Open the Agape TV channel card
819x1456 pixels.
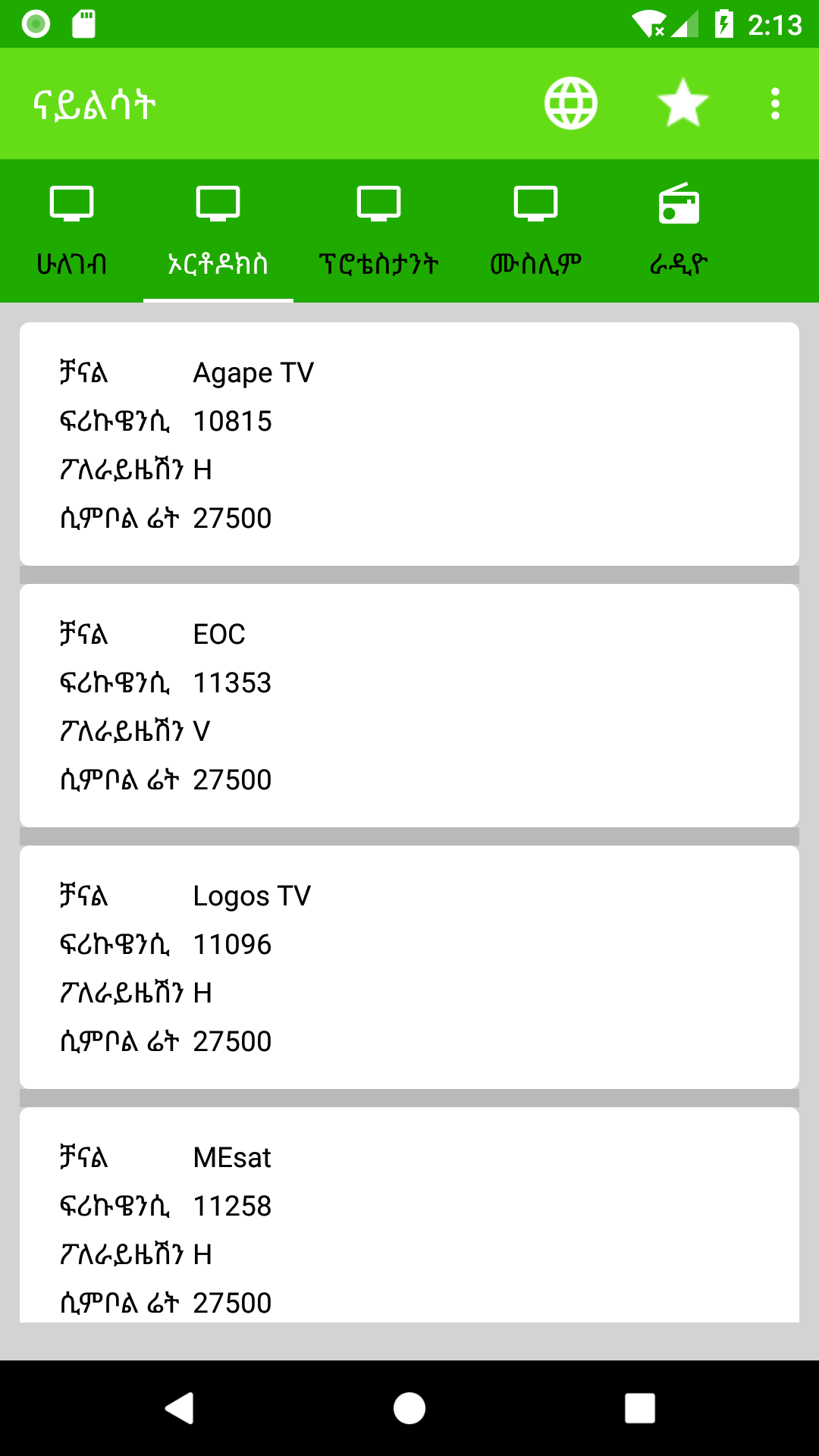click(409, 444)
